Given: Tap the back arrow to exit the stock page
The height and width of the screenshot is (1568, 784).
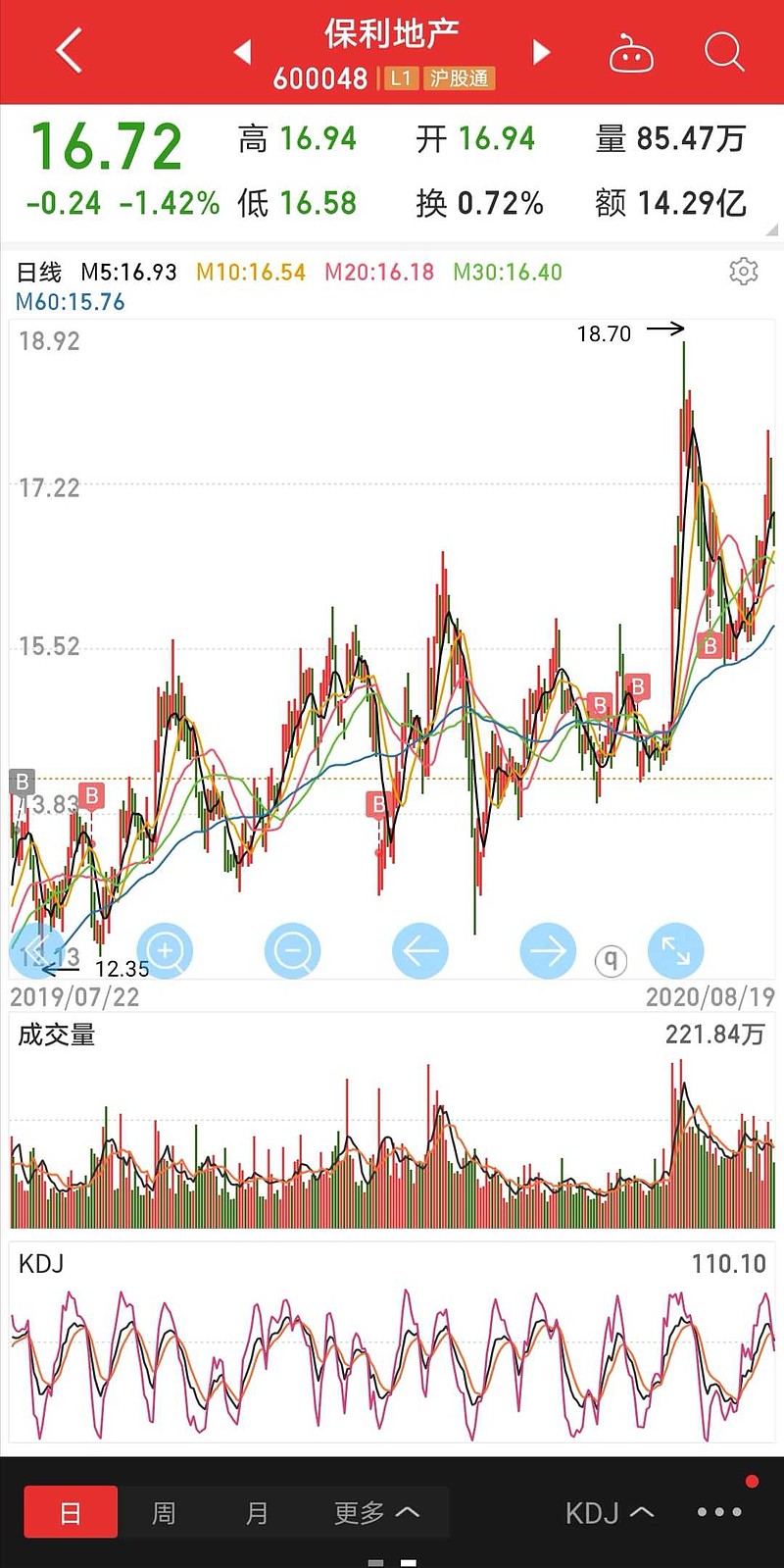Looking at the screenshot, I should click(67, 49).
